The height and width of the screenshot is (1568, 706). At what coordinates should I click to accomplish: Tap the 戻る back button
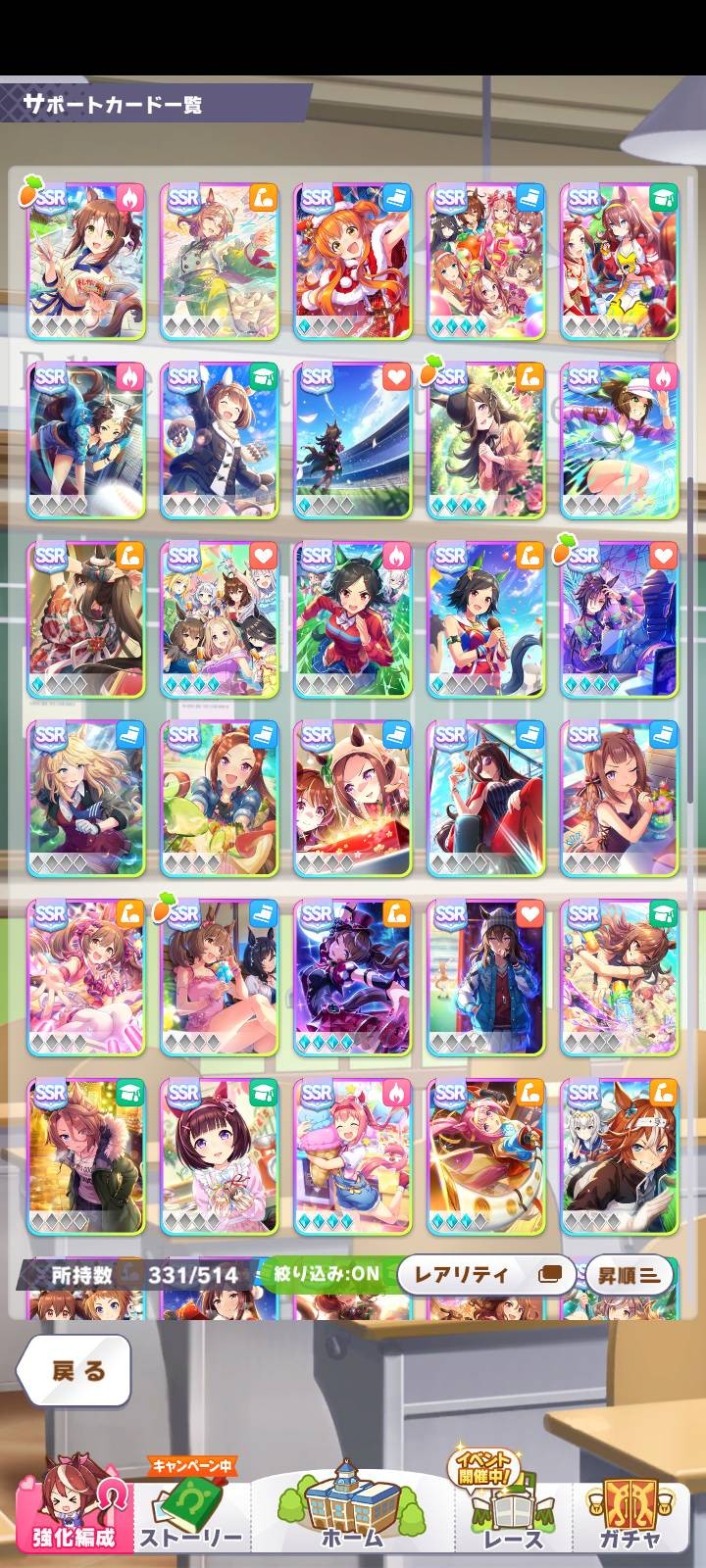pyautogui.click(x=76, y=1370)
